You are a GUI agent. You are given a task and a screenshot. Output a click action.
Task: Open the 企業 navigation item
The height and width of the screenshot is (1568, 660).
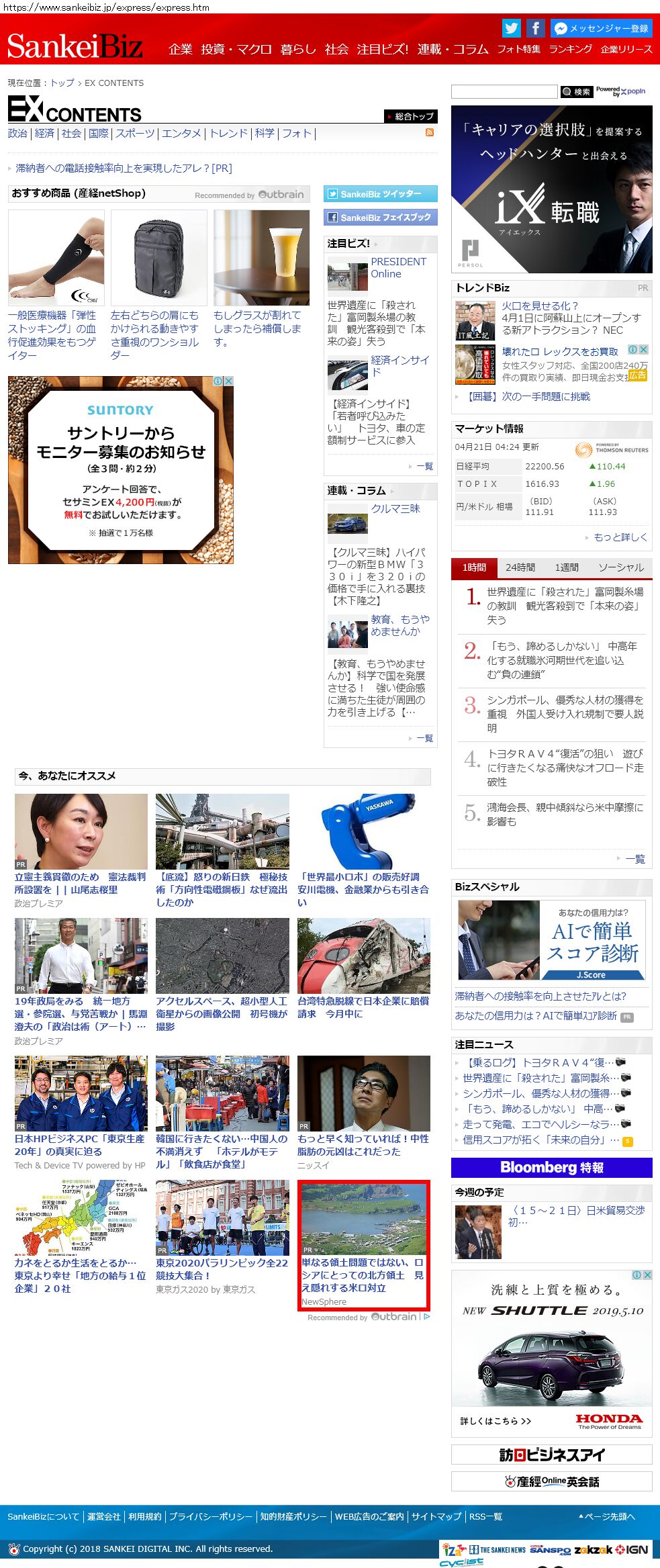coord(180,49)
